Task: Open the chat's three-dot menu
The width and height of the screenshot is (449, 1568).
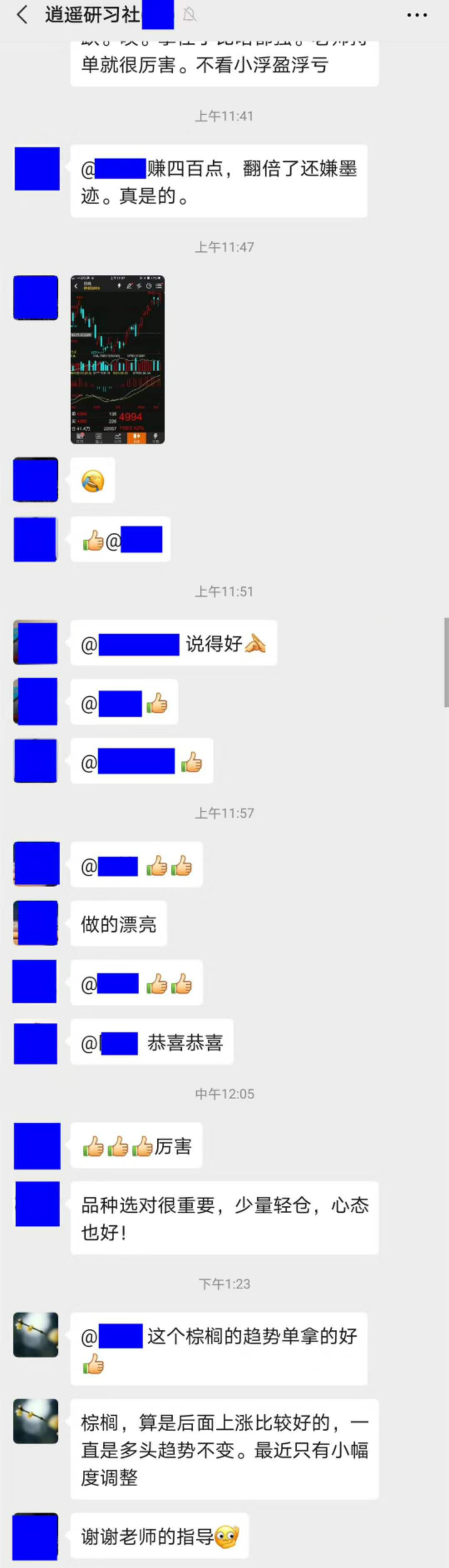Action: [x=417, y=15]
